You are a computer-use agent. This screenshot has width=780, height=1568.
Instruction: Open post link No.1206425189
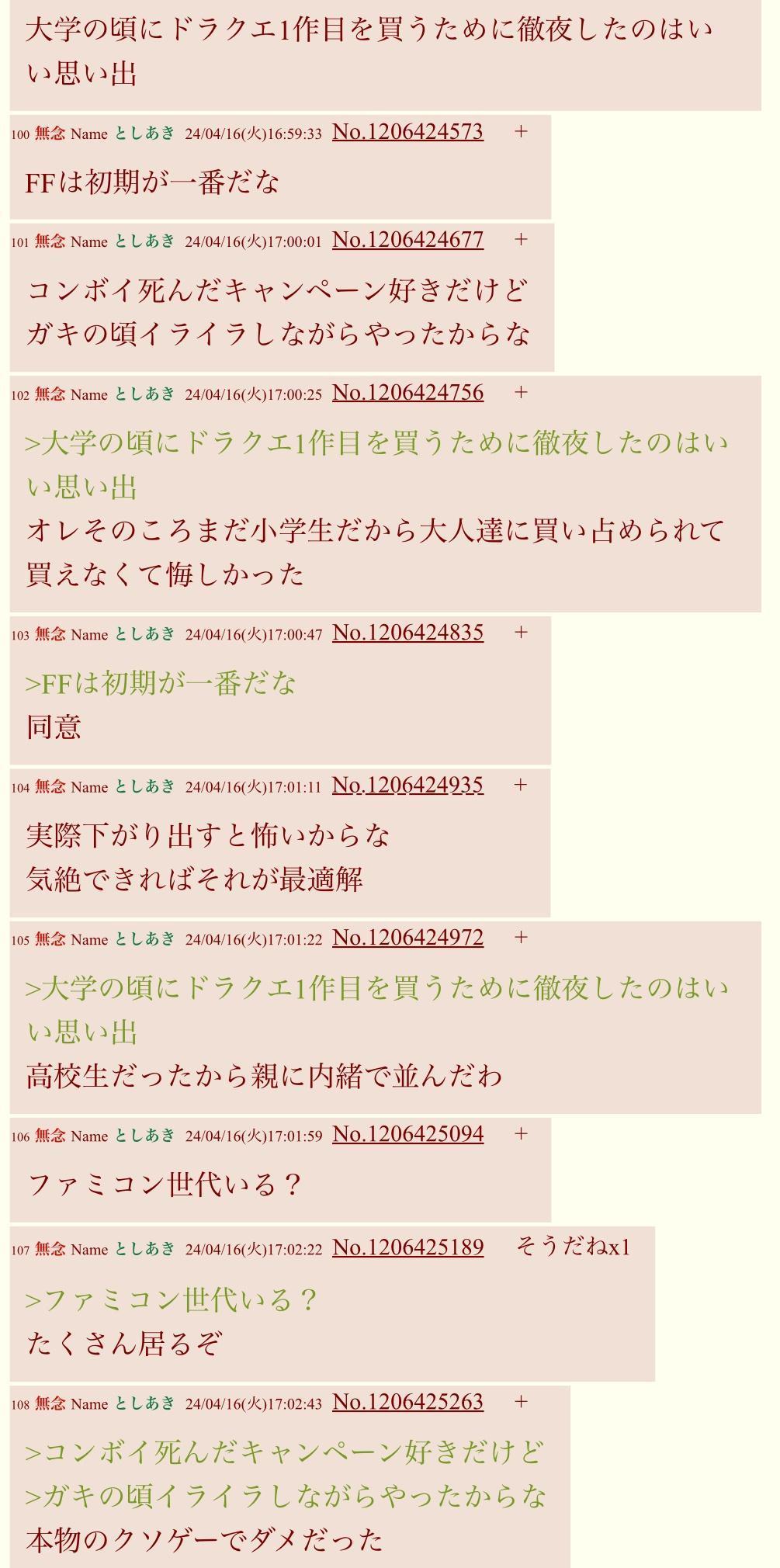407,1247
